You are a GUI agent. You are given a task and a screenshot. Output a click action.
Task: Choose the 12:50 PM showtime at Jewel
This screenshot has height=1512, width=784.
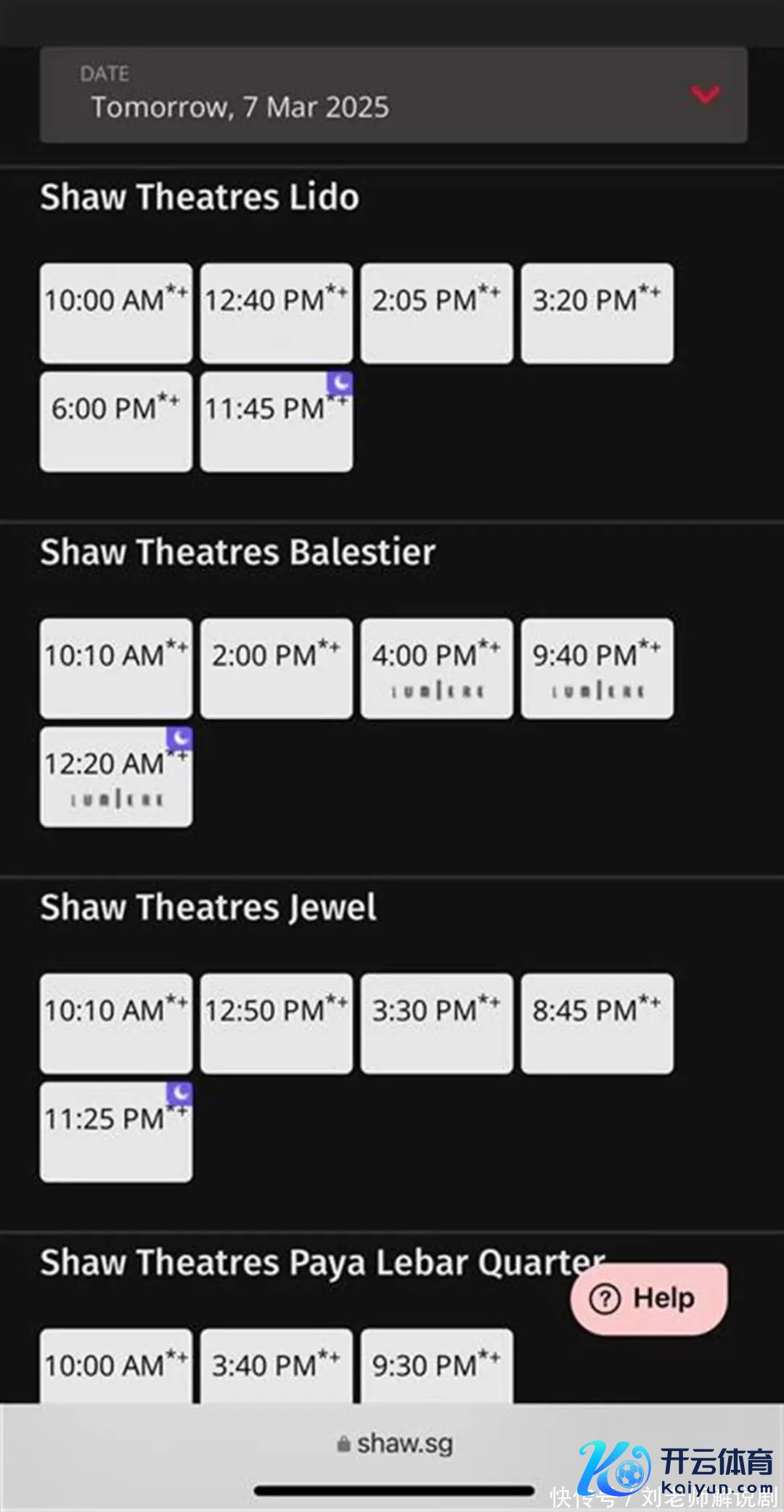click(277, 1023)
